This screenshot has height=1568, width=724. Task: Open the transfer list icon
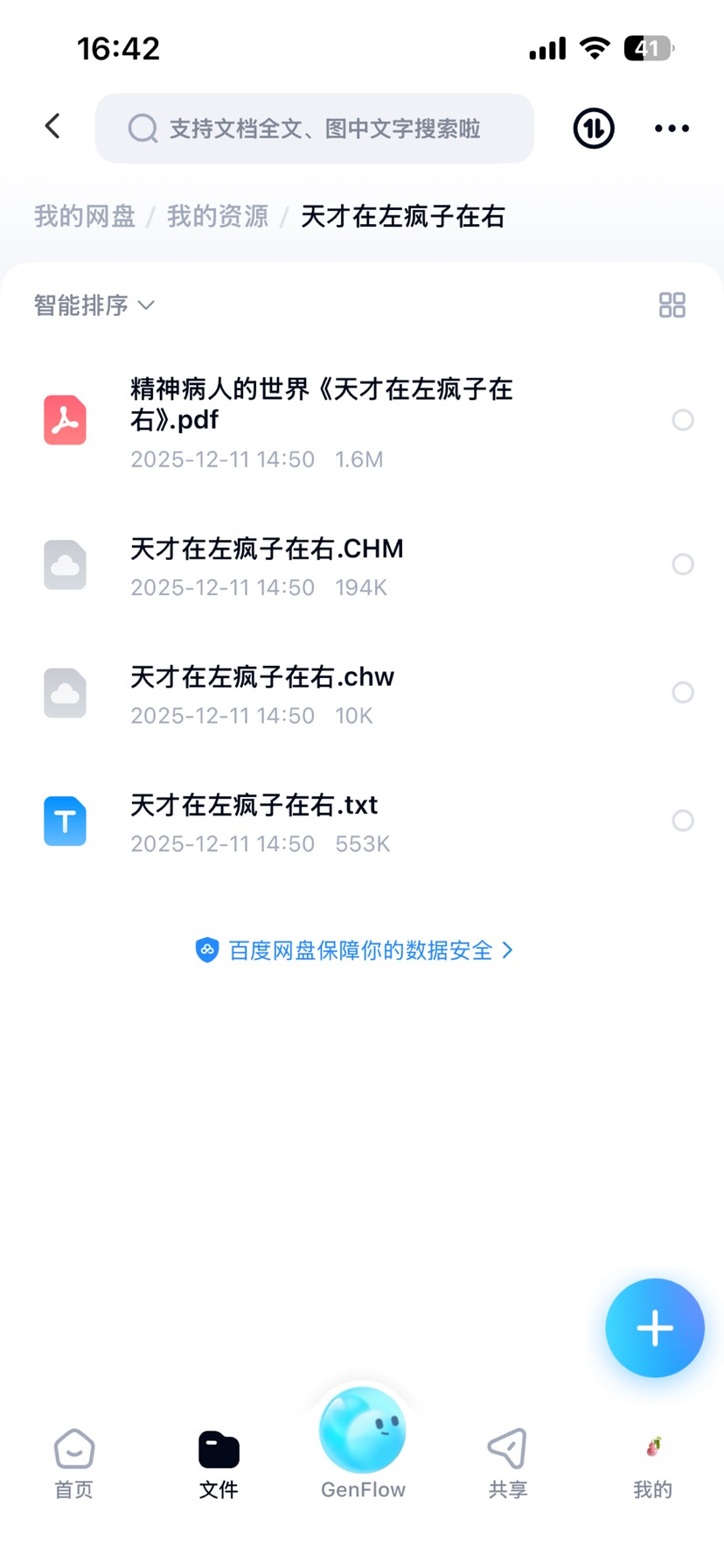[594, 129]
